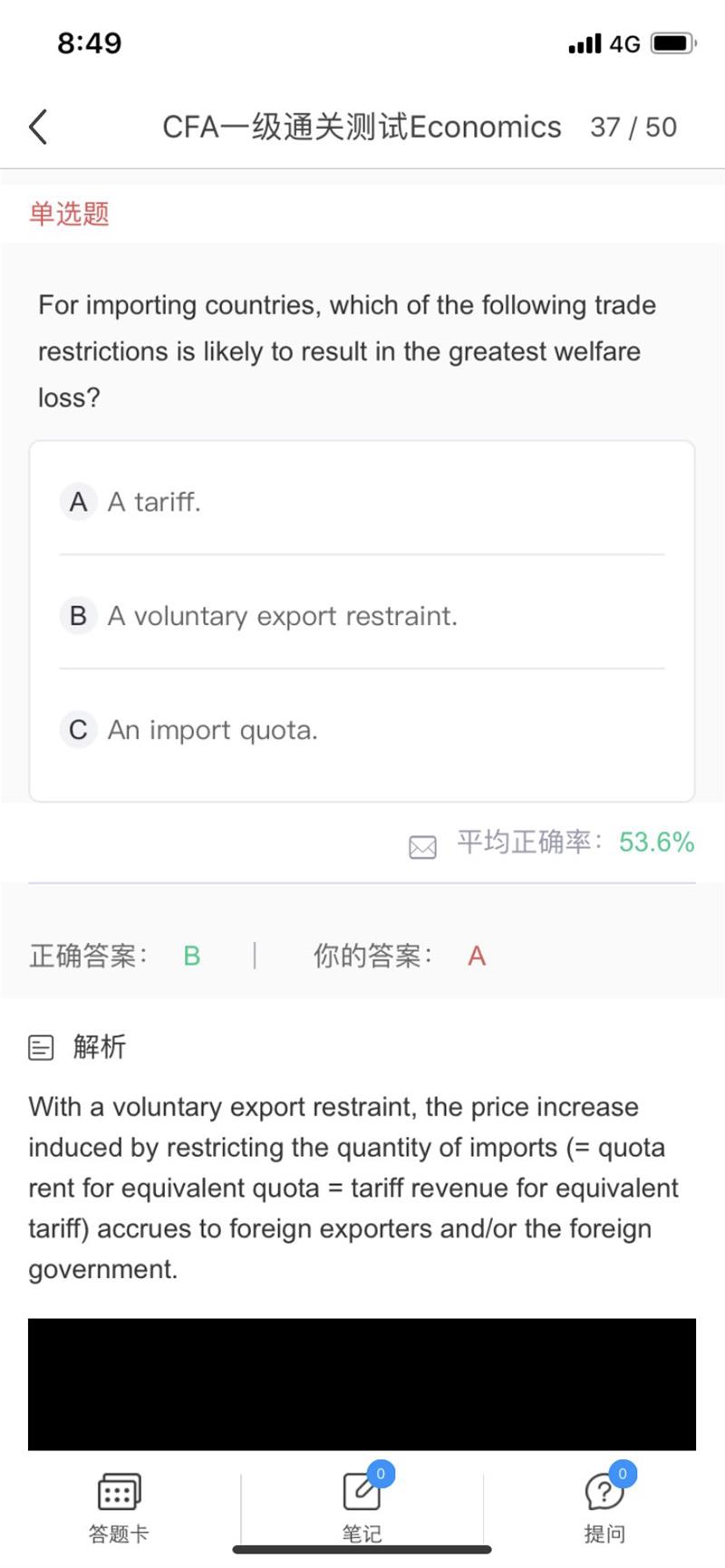Image resolution: width=725 pixels, height=1568 pixels.
Task: Select option A, A tariff
Action: (362, 502)
